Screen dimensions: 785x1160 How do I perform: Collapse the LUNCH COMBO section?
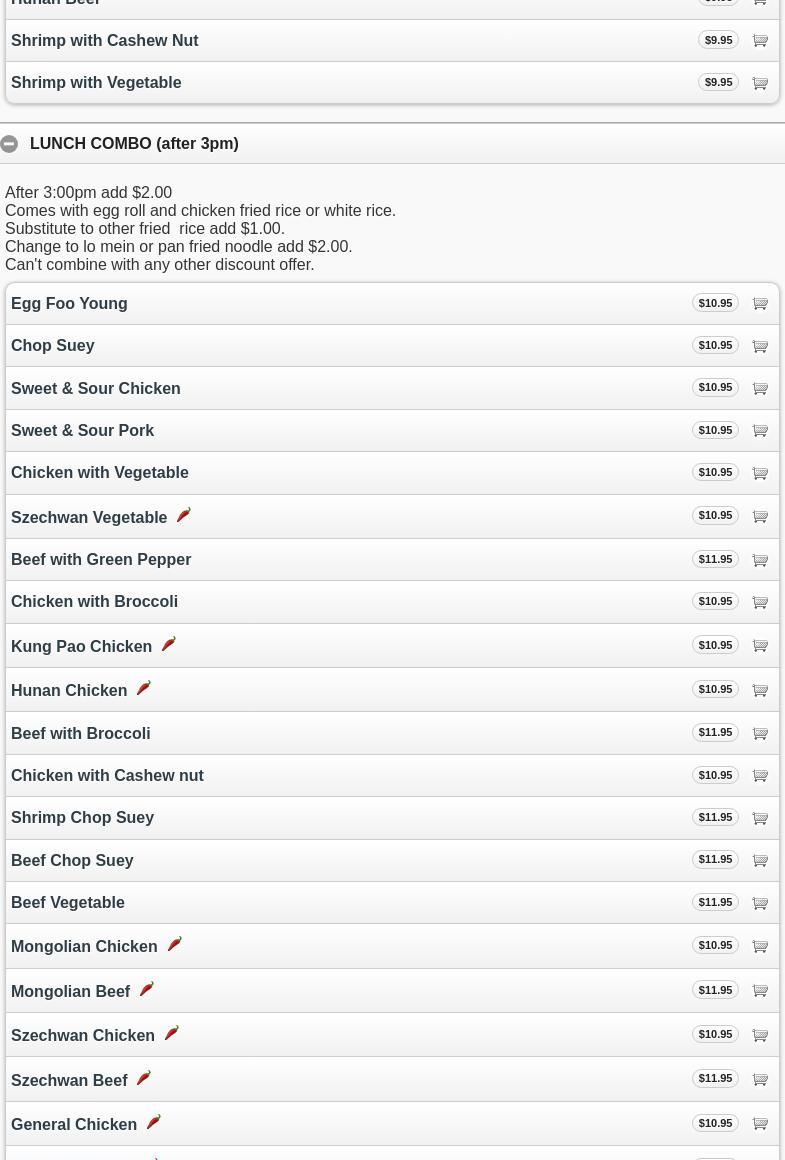[x=10, y=144]
